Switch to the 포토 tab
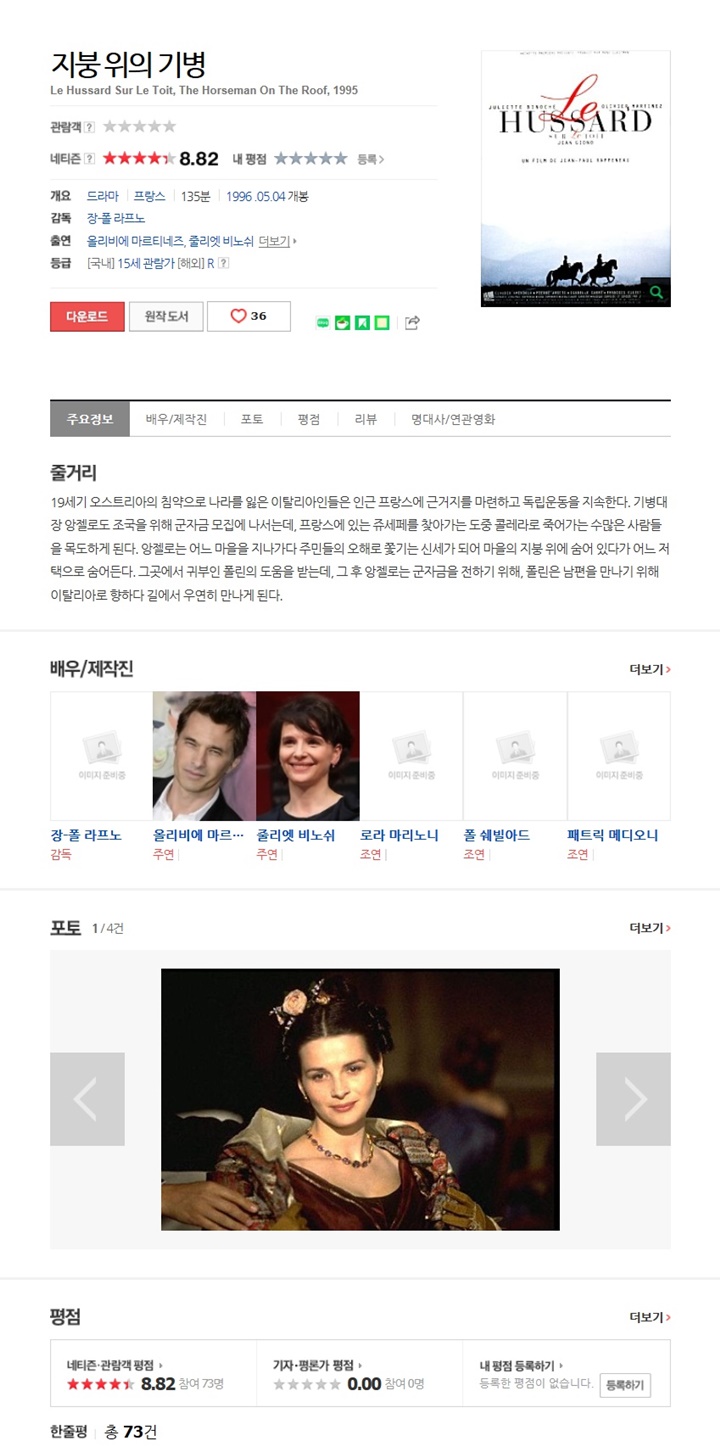The width and height of the screenshot is (720, 1446). coord(252,419)
